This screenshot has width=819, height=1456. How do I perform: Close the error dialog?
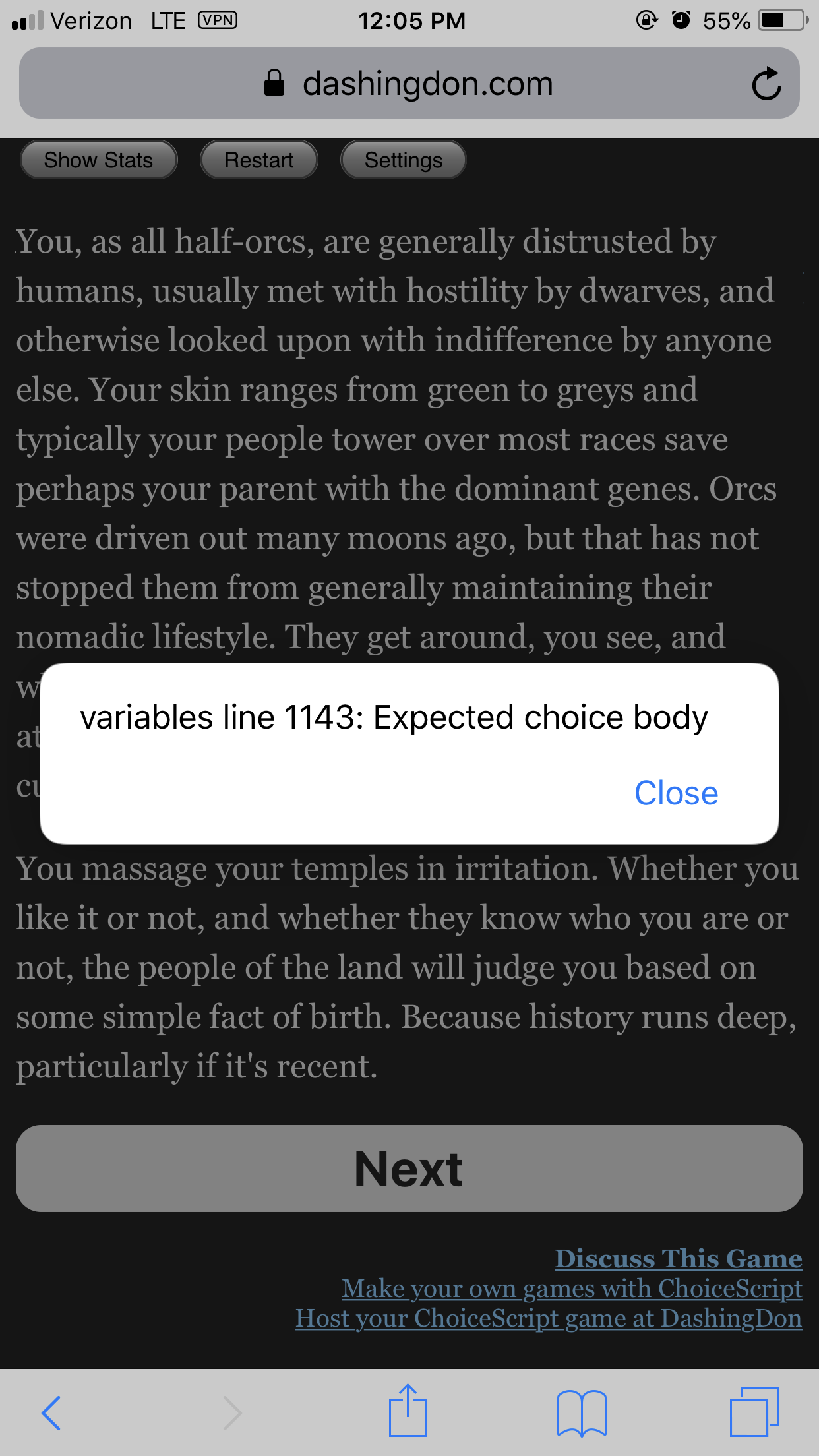(x=676, y=793)
